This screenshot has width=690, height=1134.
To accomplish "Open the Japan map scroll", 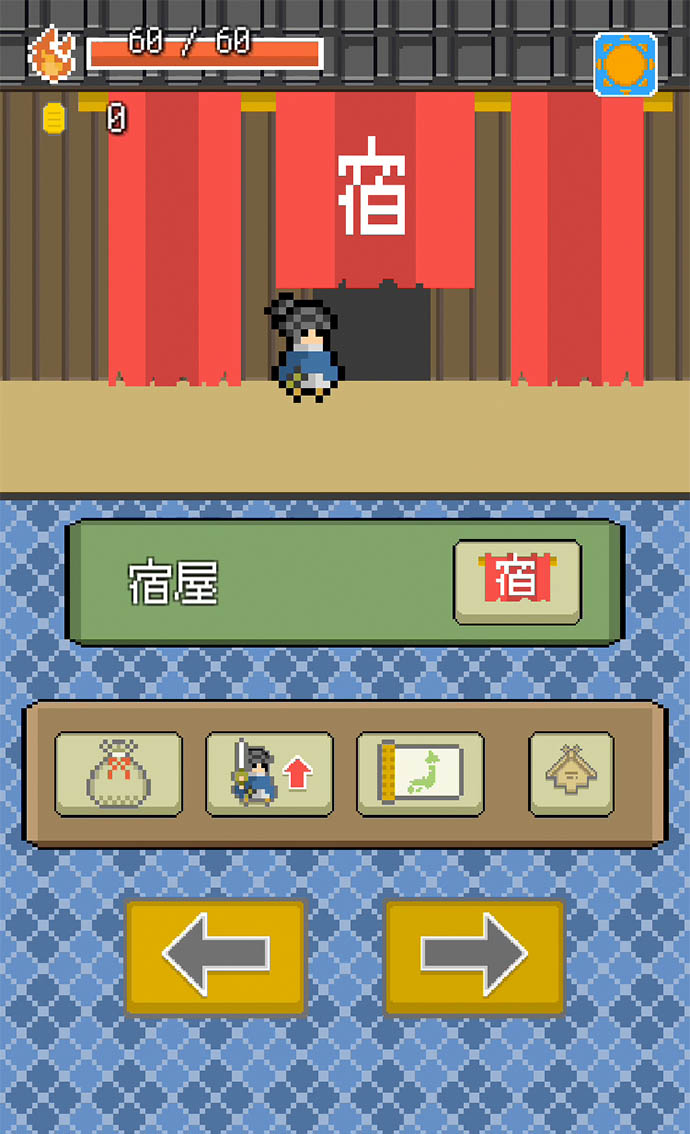I will pos(420,774).
